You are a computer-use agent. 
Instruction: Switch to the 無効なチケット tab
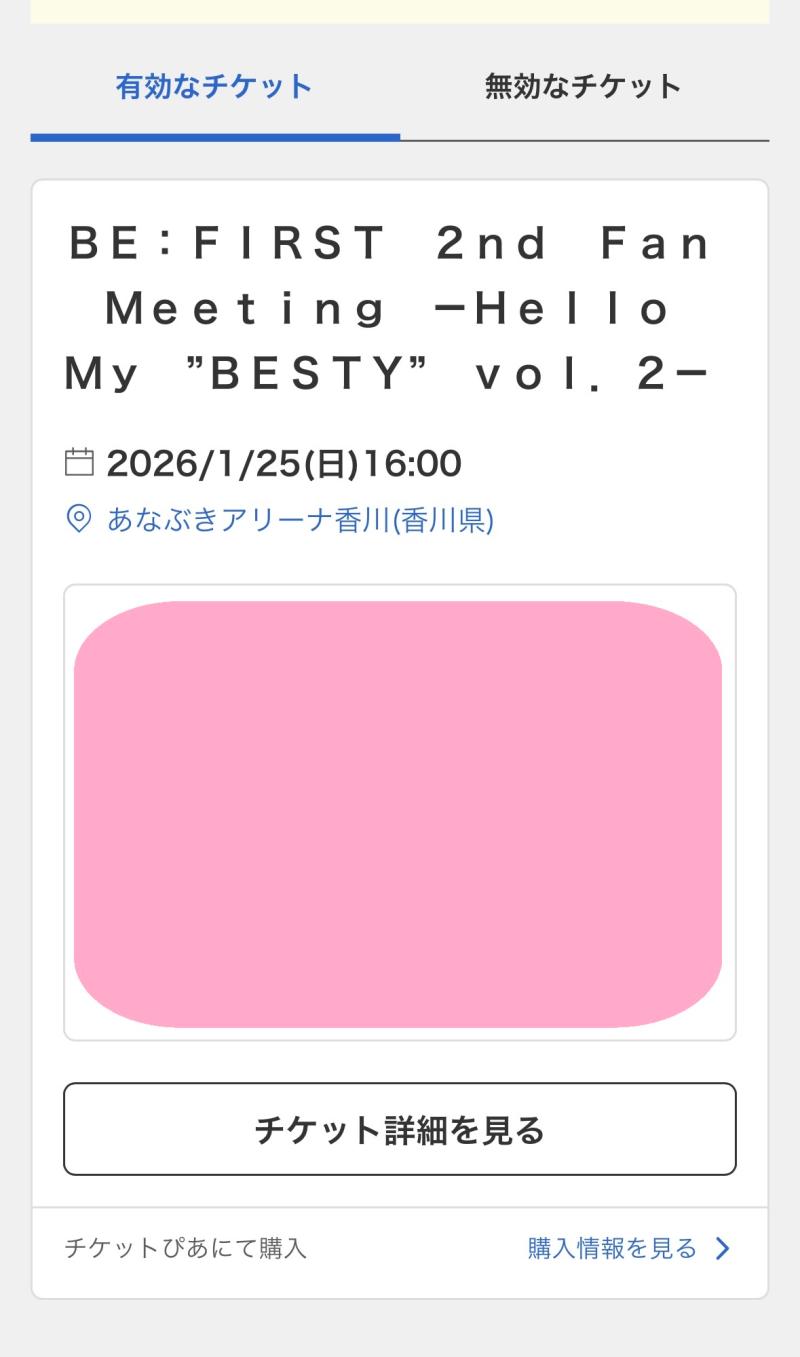pyautogui.click(x=583, y=87)
